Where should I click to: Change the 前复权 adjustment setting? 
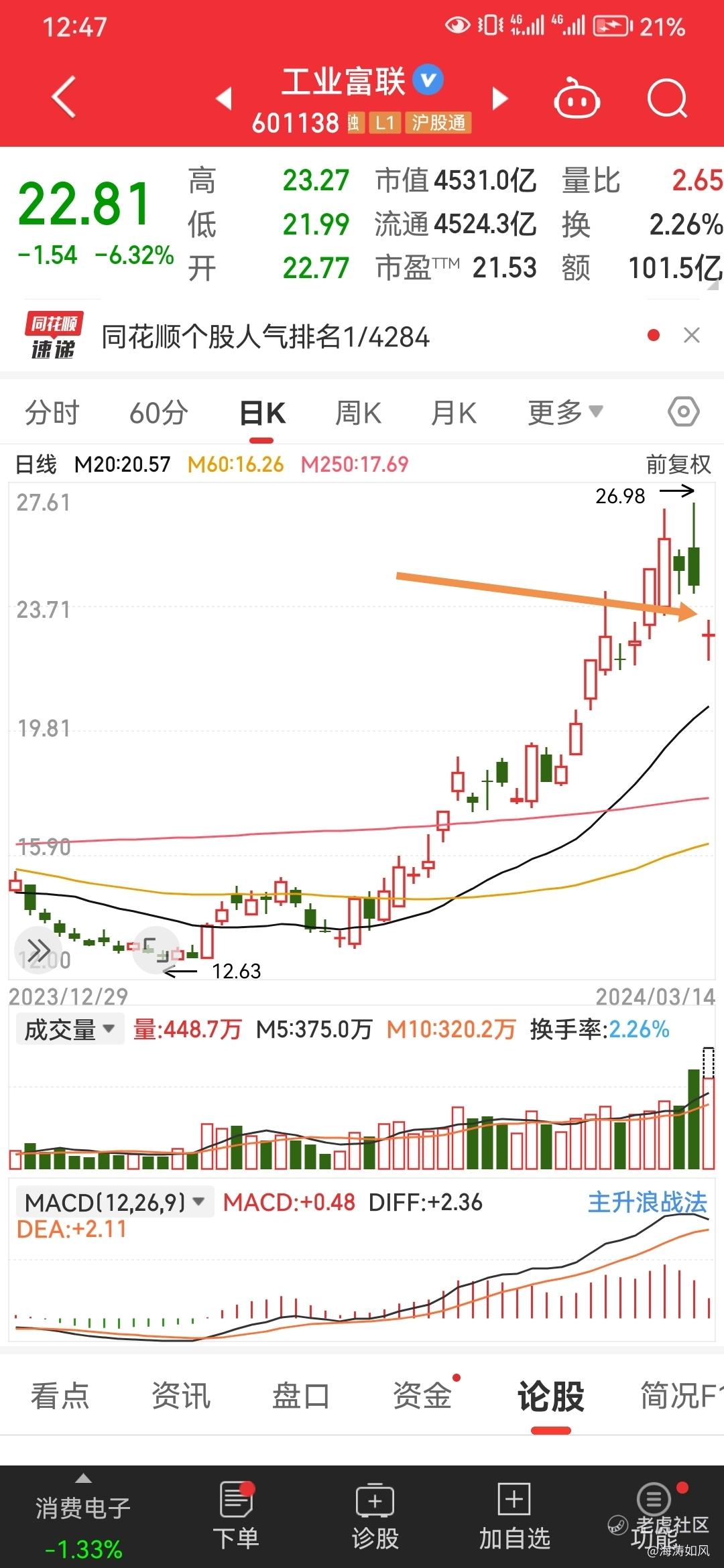(x=678, y=464)
